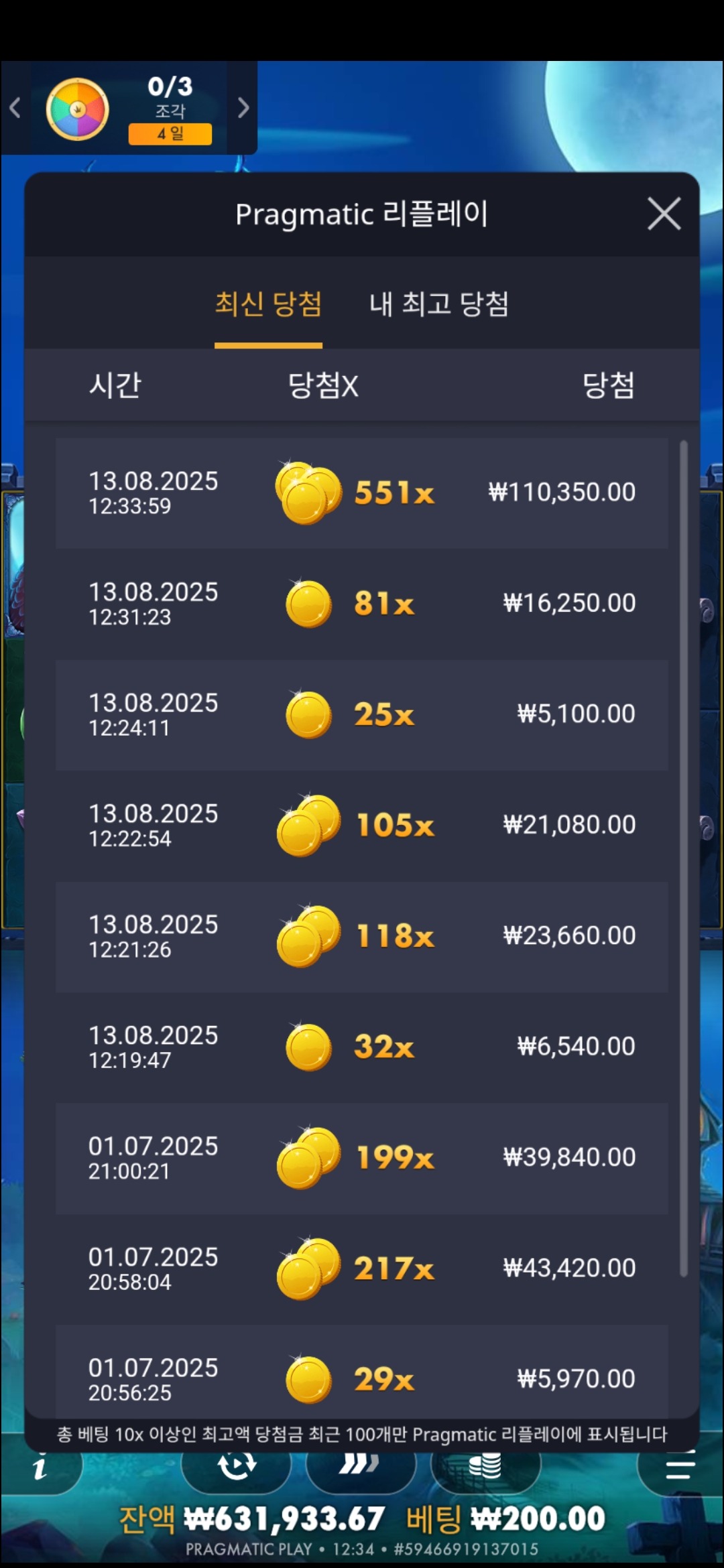Screen dimensions: 724x1568
Task: Switch to the 내 최고 당첨 tab
Action: pyautogui.click(x=439, y=304)
